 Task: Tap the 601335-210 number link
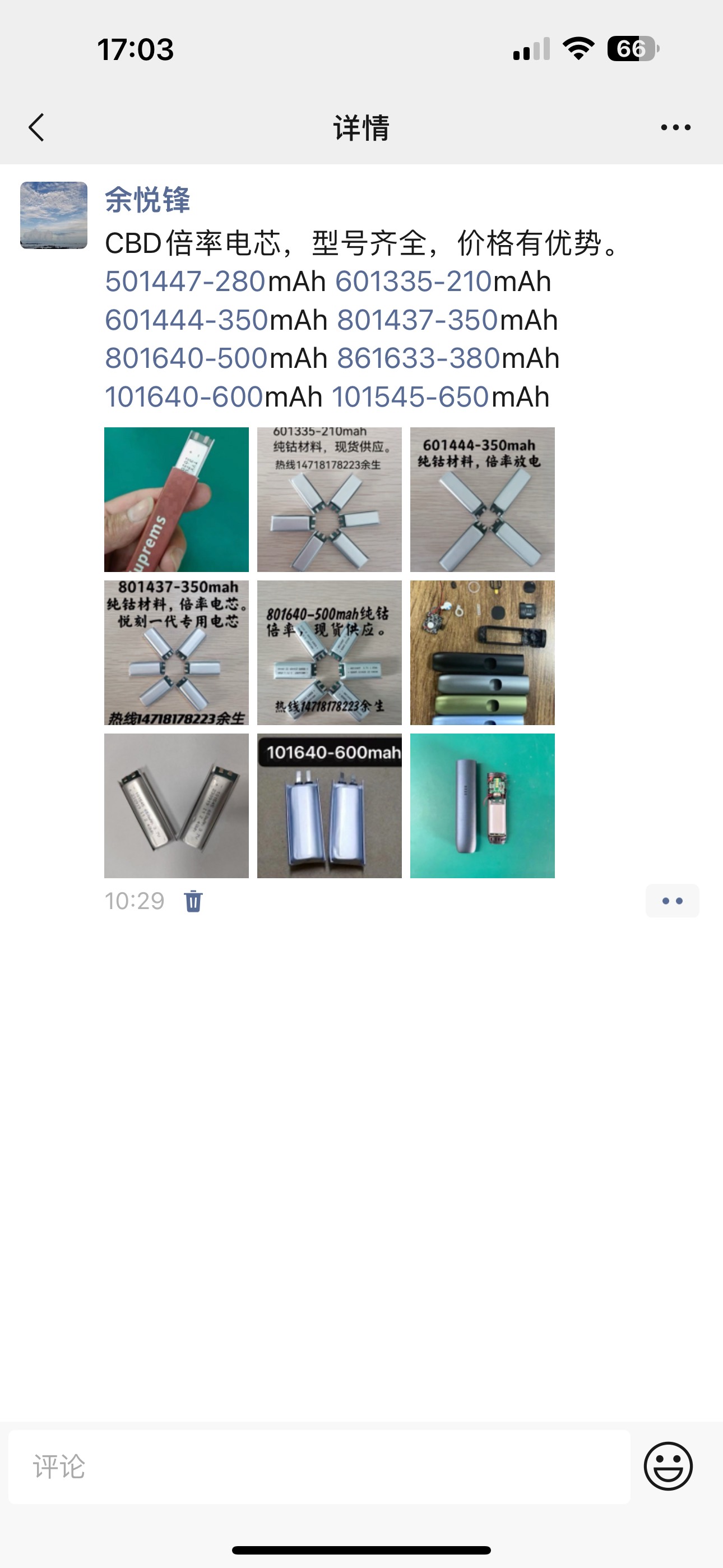[413, 281]
